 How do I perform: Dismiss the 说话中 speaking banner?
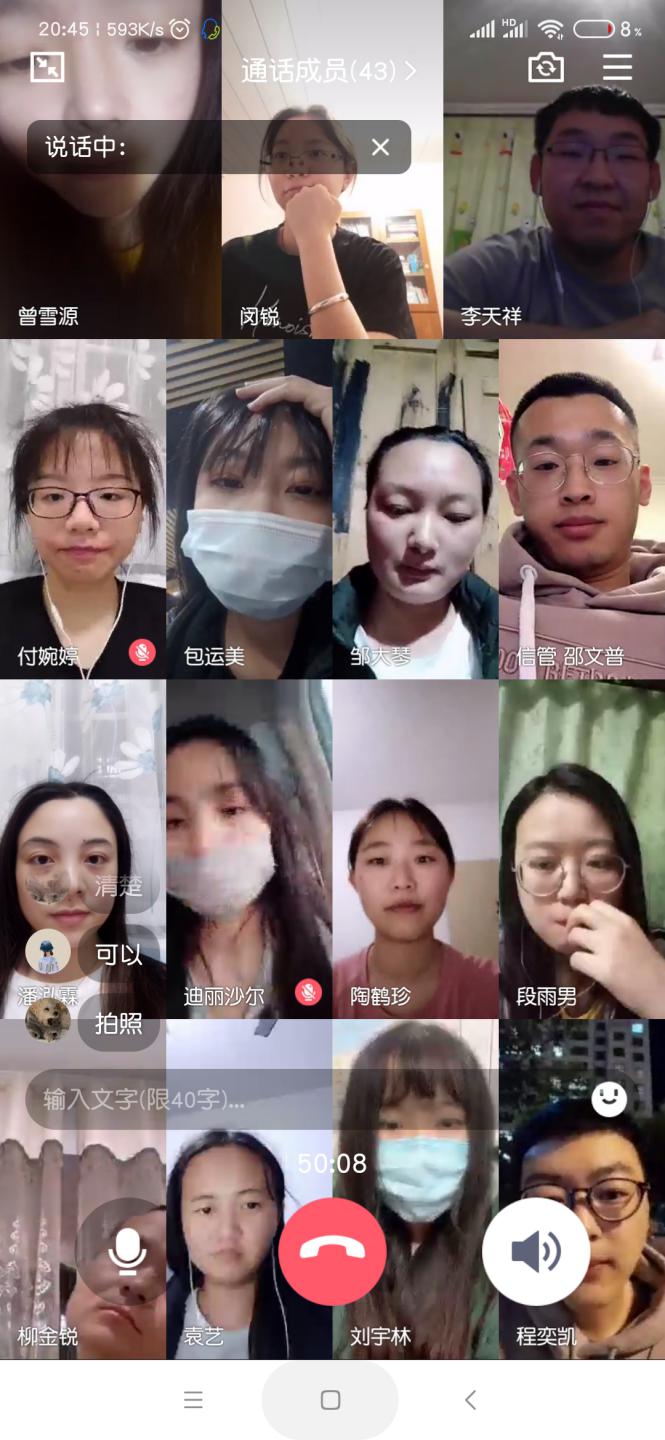click(x=380, y=147)
